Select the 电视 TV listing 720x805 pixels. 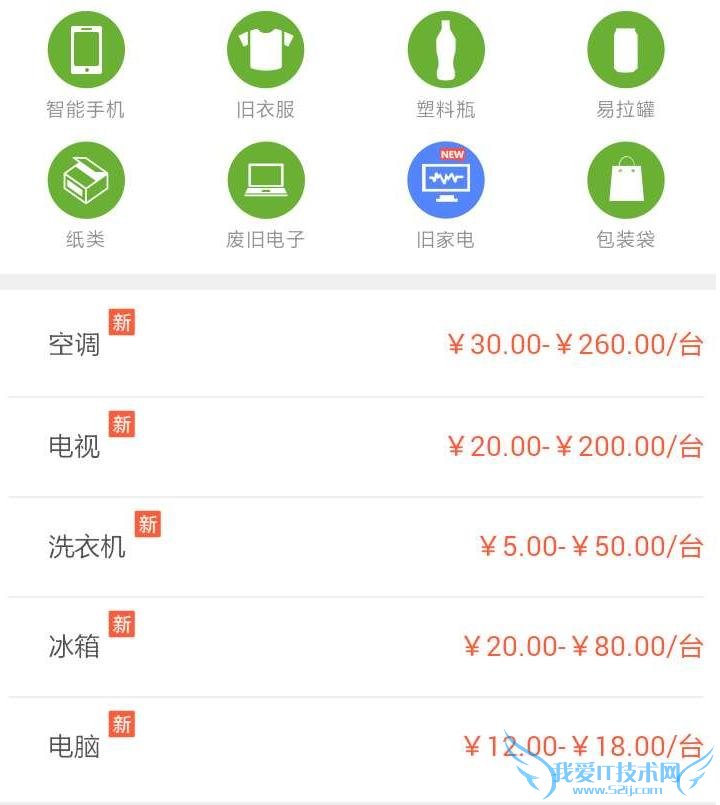(x=360, y=447)
